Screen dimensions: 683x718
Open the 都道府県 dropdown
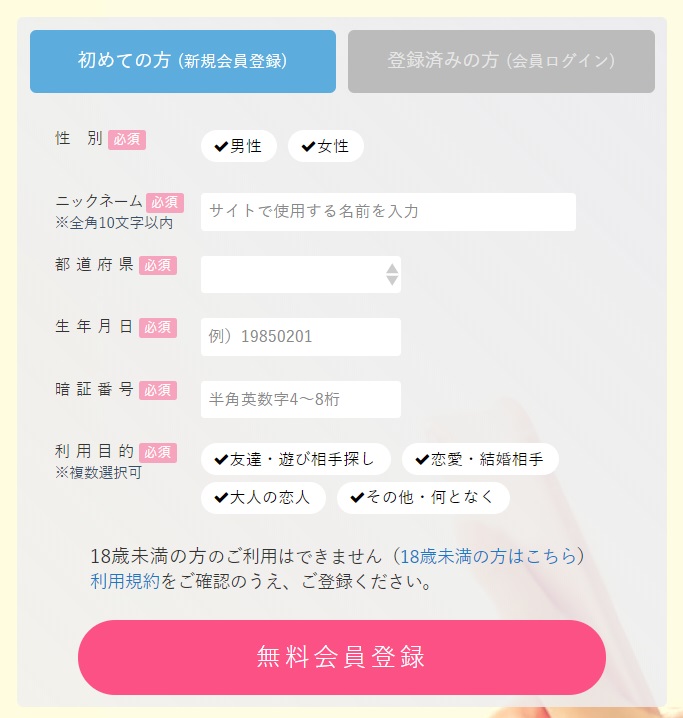tap(300, 274)
